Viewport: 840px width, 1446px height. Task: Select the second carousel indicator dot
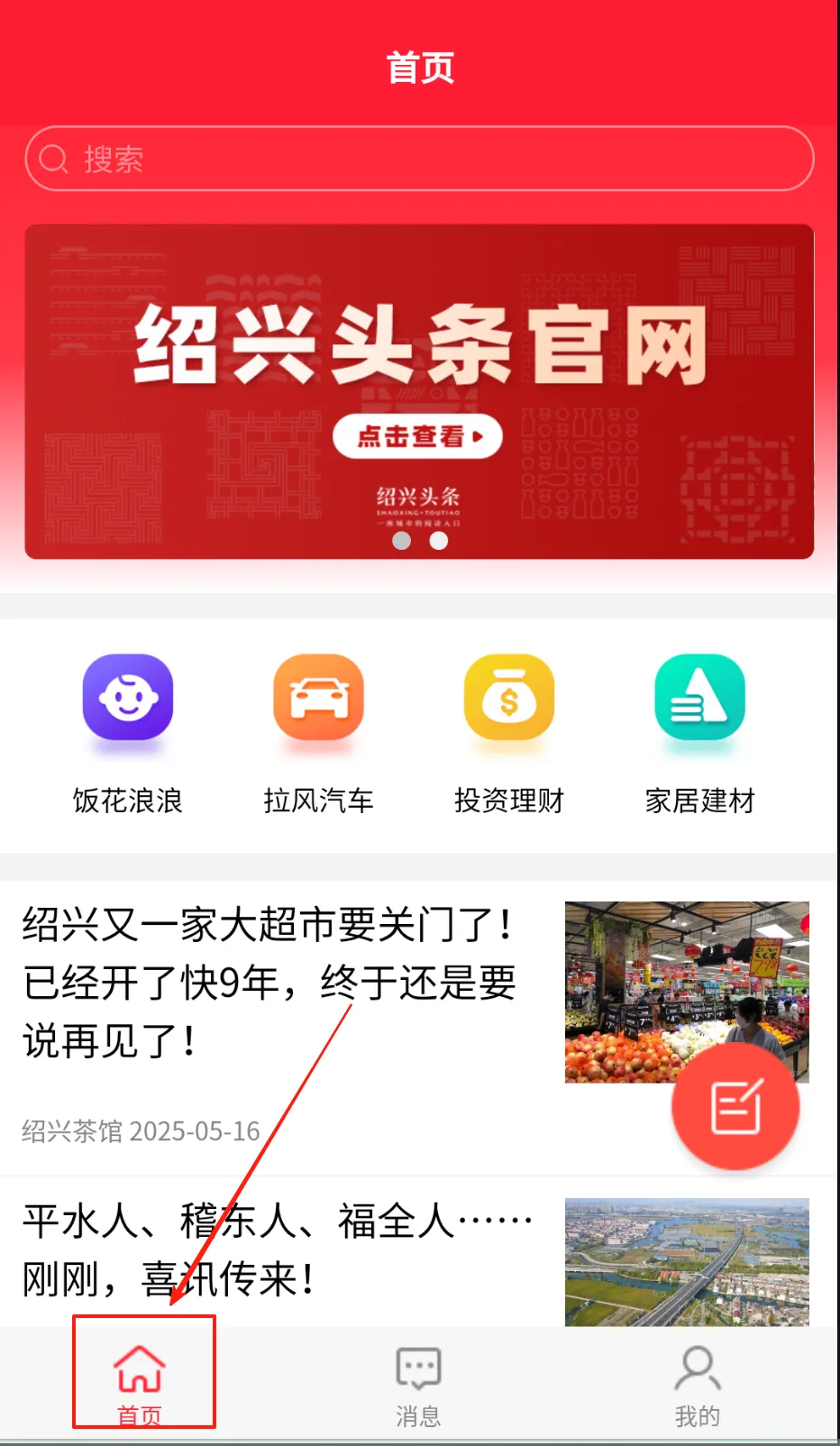[439, 540]
